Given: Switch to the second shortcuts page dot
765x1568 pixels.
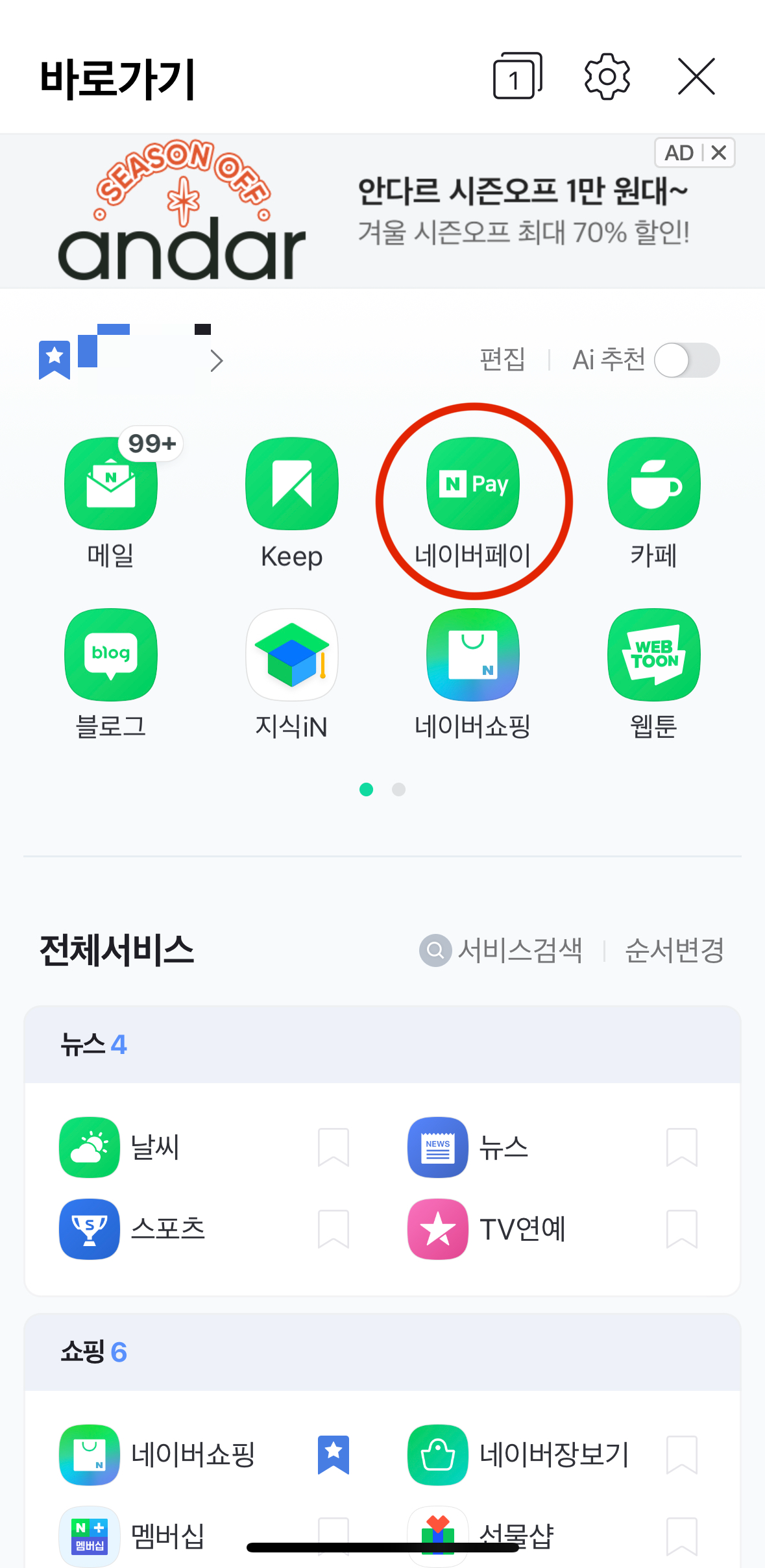Looking at the screenshot, I should pyautogui.click(x=398, y=790).
